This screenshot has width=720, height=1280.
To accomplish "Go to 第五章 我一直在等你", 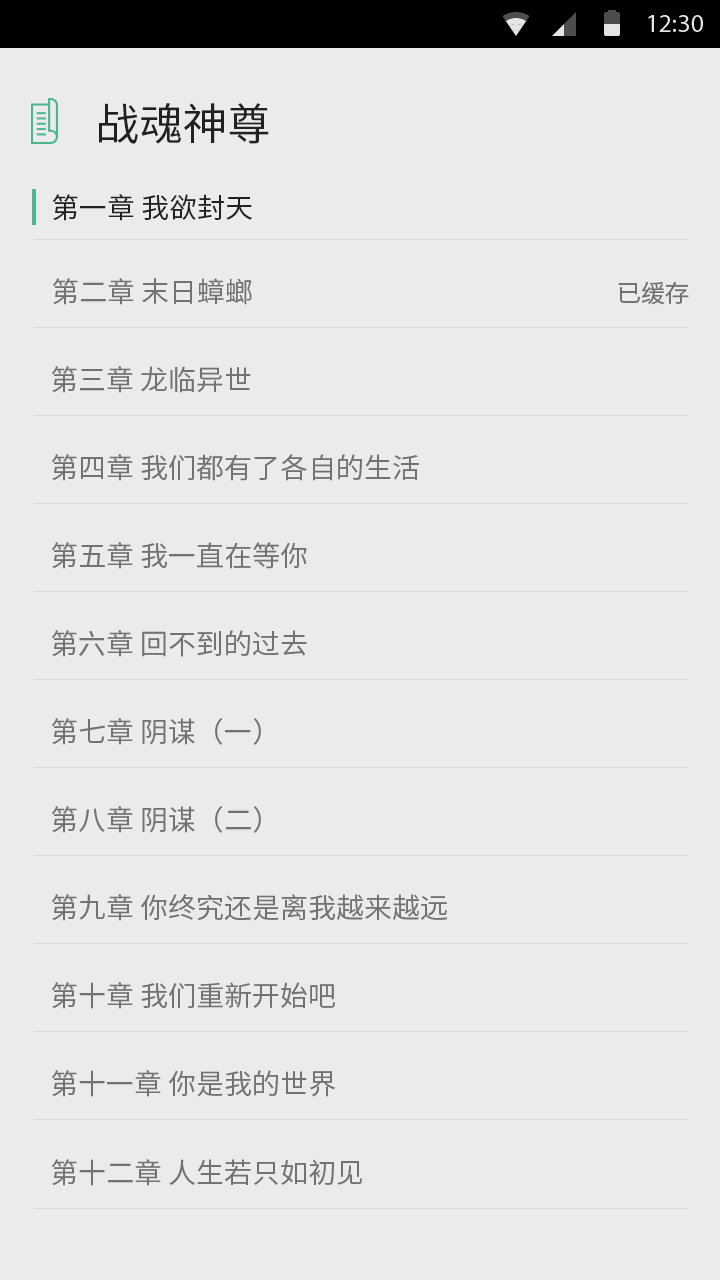I will [x=360, y=556].
